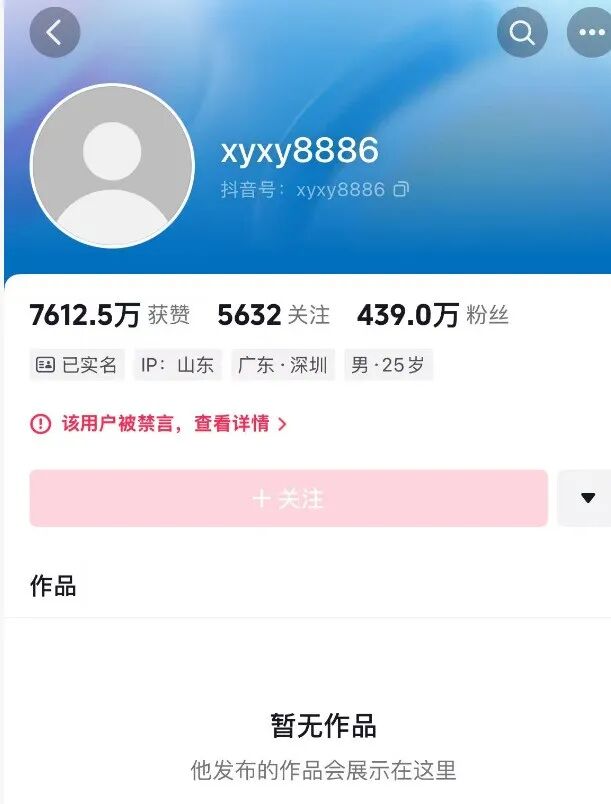
Task: Switch to the 作品 tab
Action: coord(53,586)
